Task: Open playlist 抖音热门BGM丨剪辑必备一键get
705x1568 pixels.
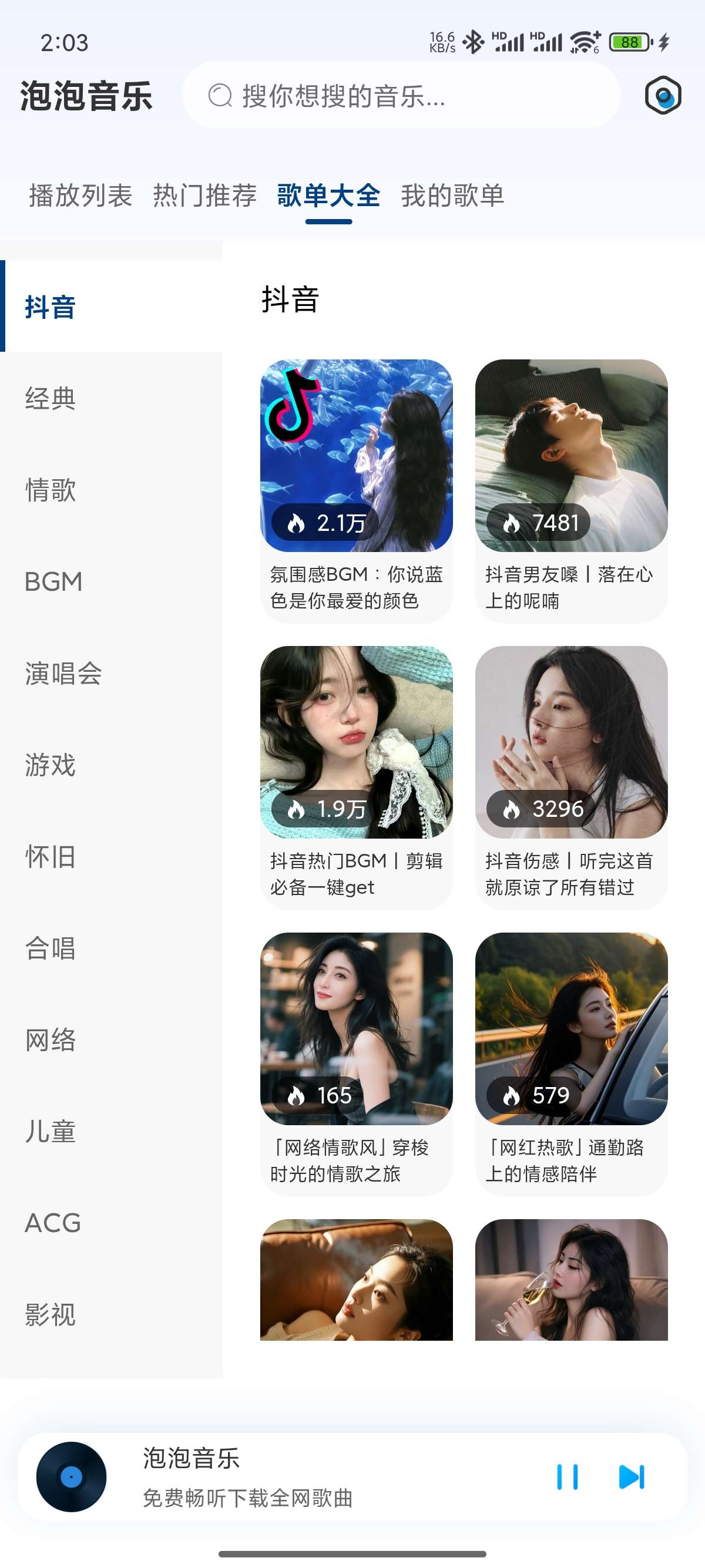Action: point(356,777)
